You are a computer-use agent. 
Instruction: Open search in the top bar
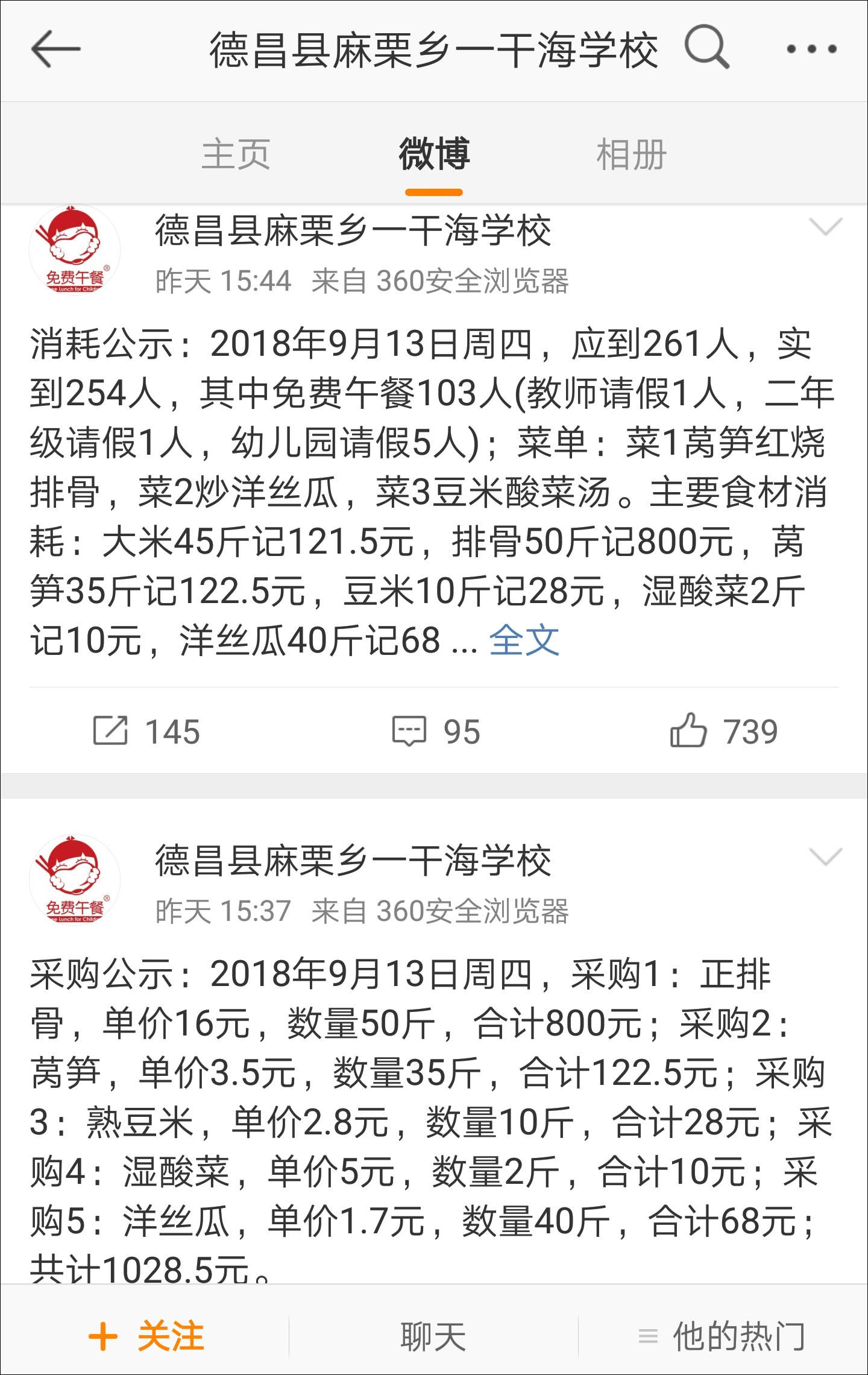point(707,48)
